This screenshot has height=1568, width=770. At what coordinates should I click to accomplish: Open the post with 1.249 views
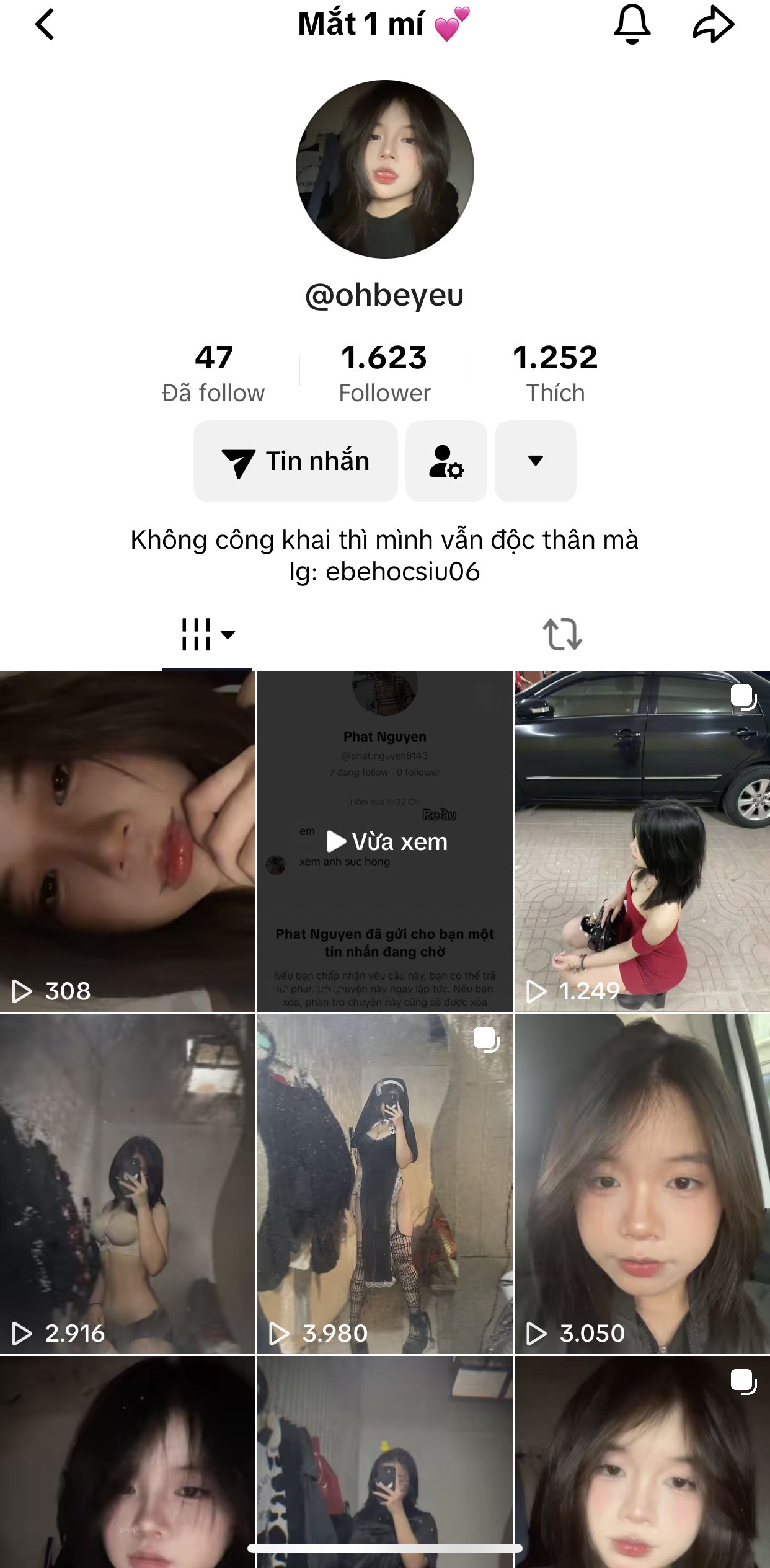[642, 841]
